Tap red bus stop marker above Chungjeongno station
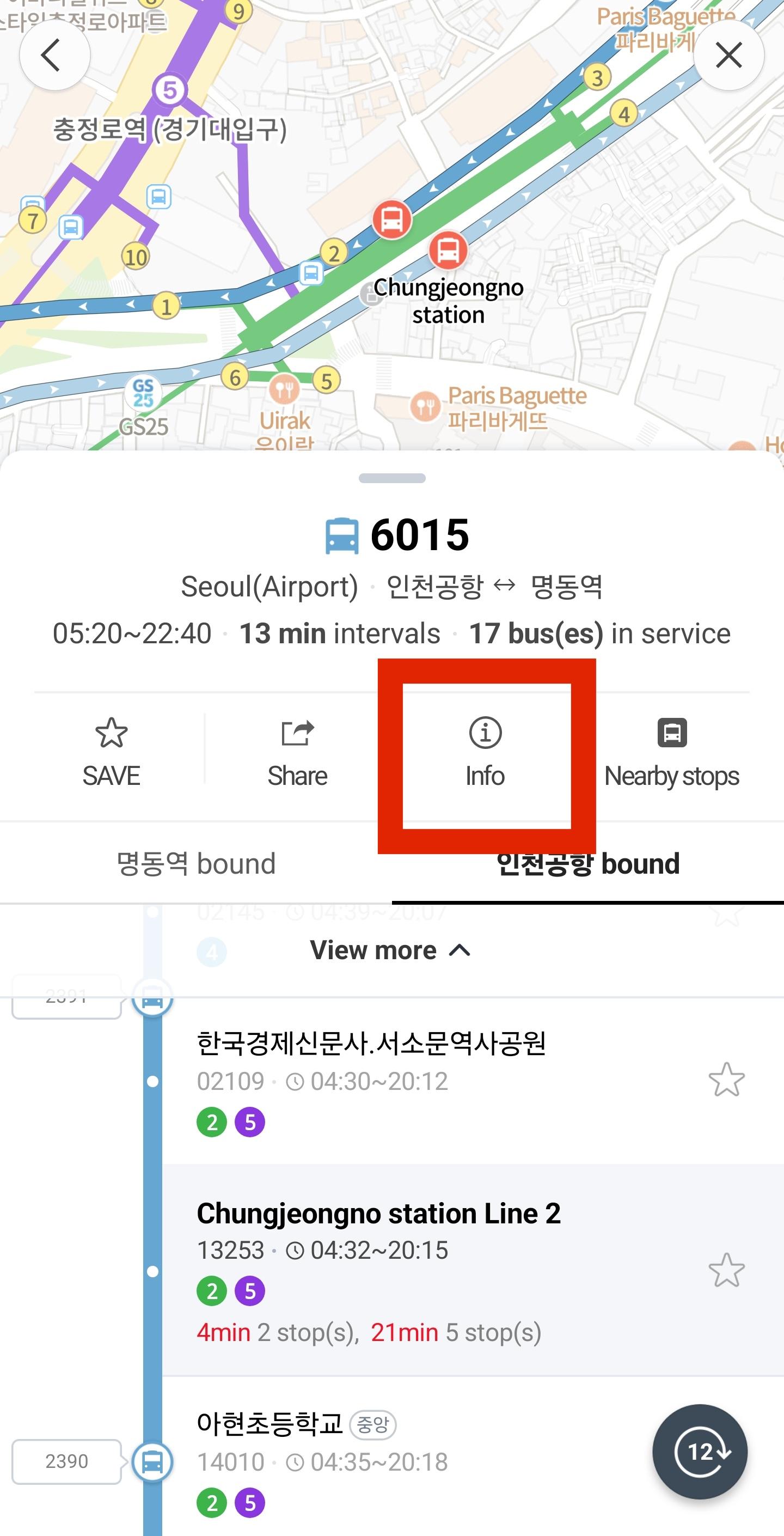Viewport: 784px width, 1536px height. click(448, 250)
